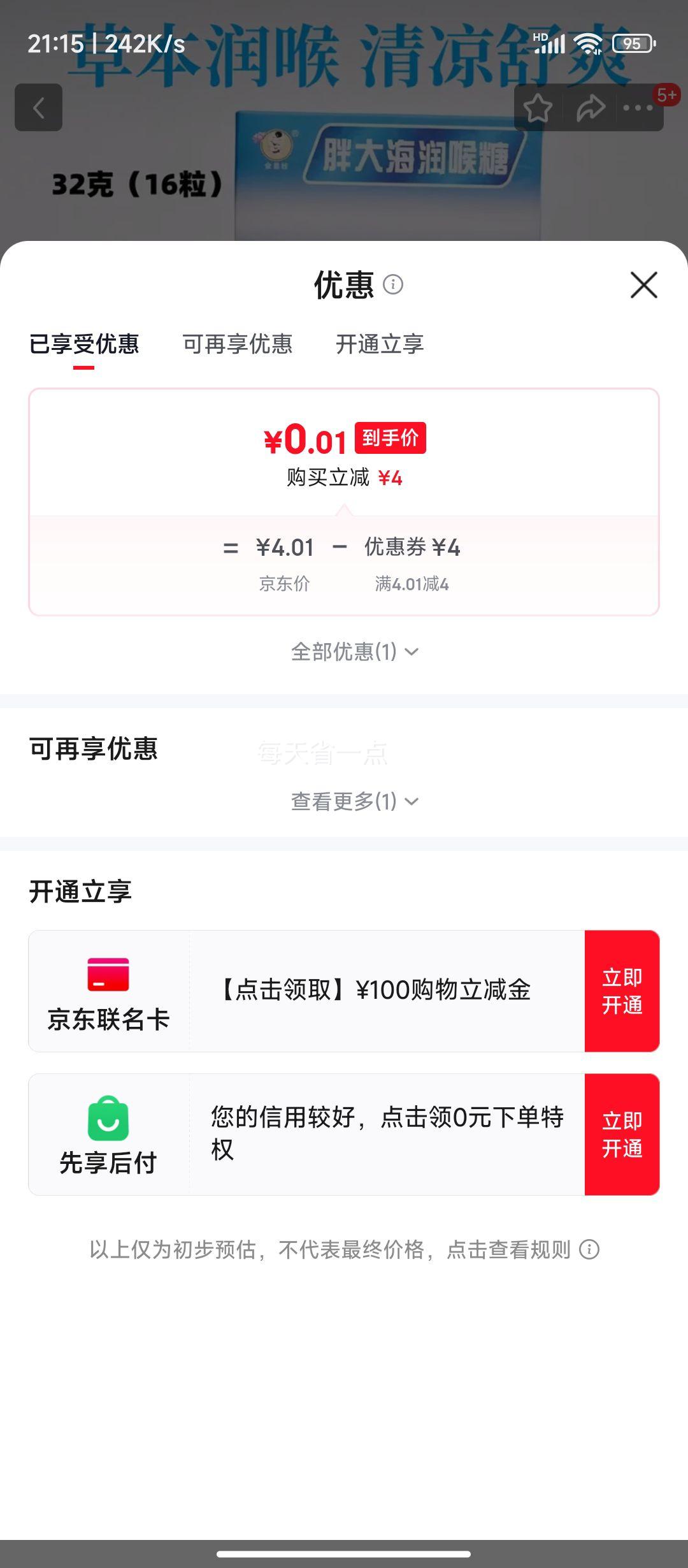This screenshot has width=688, height=1568.
Task: Open sharing options via the share icon
Action: 591,108
